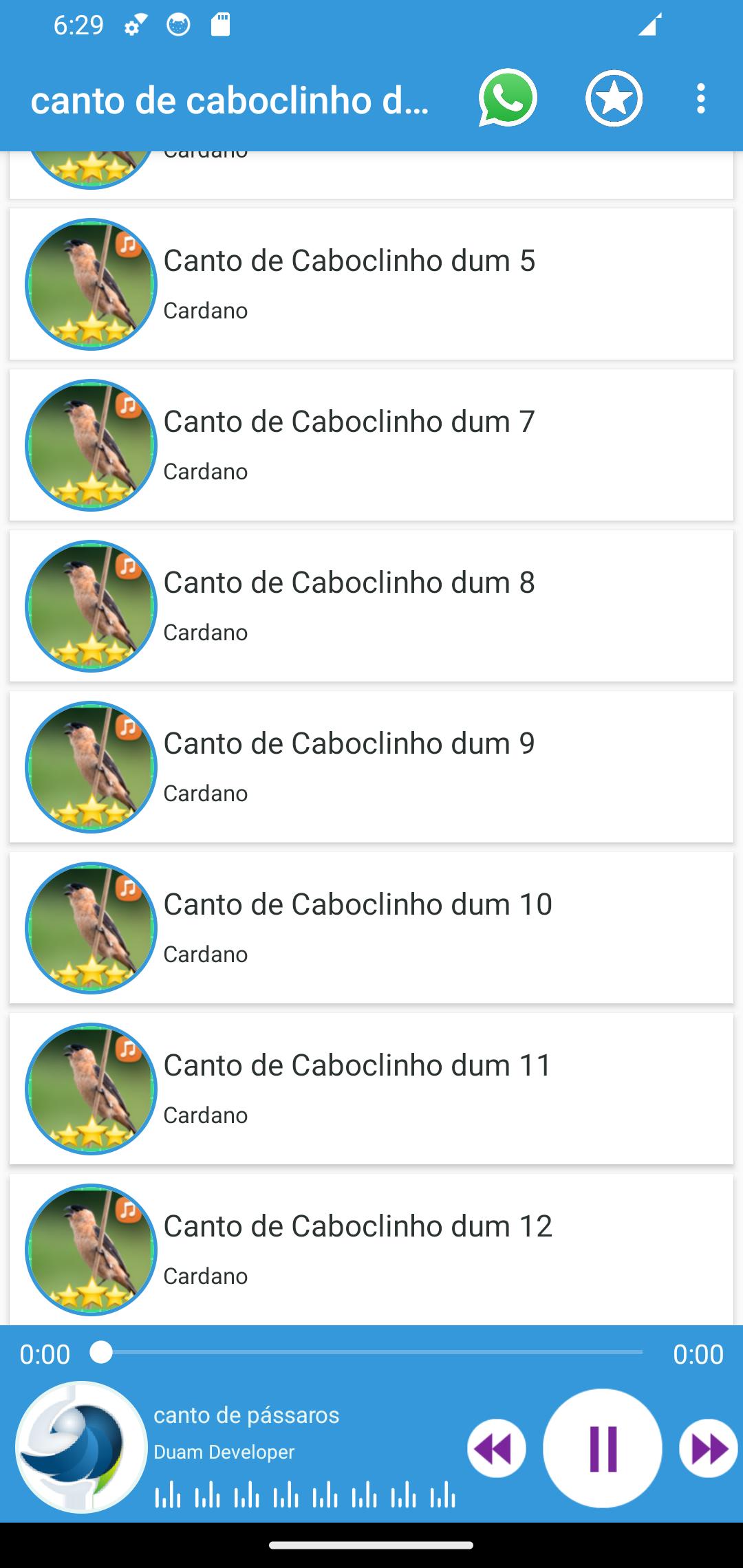Select Canto de Caboclinho dum 8

(371, 606)
